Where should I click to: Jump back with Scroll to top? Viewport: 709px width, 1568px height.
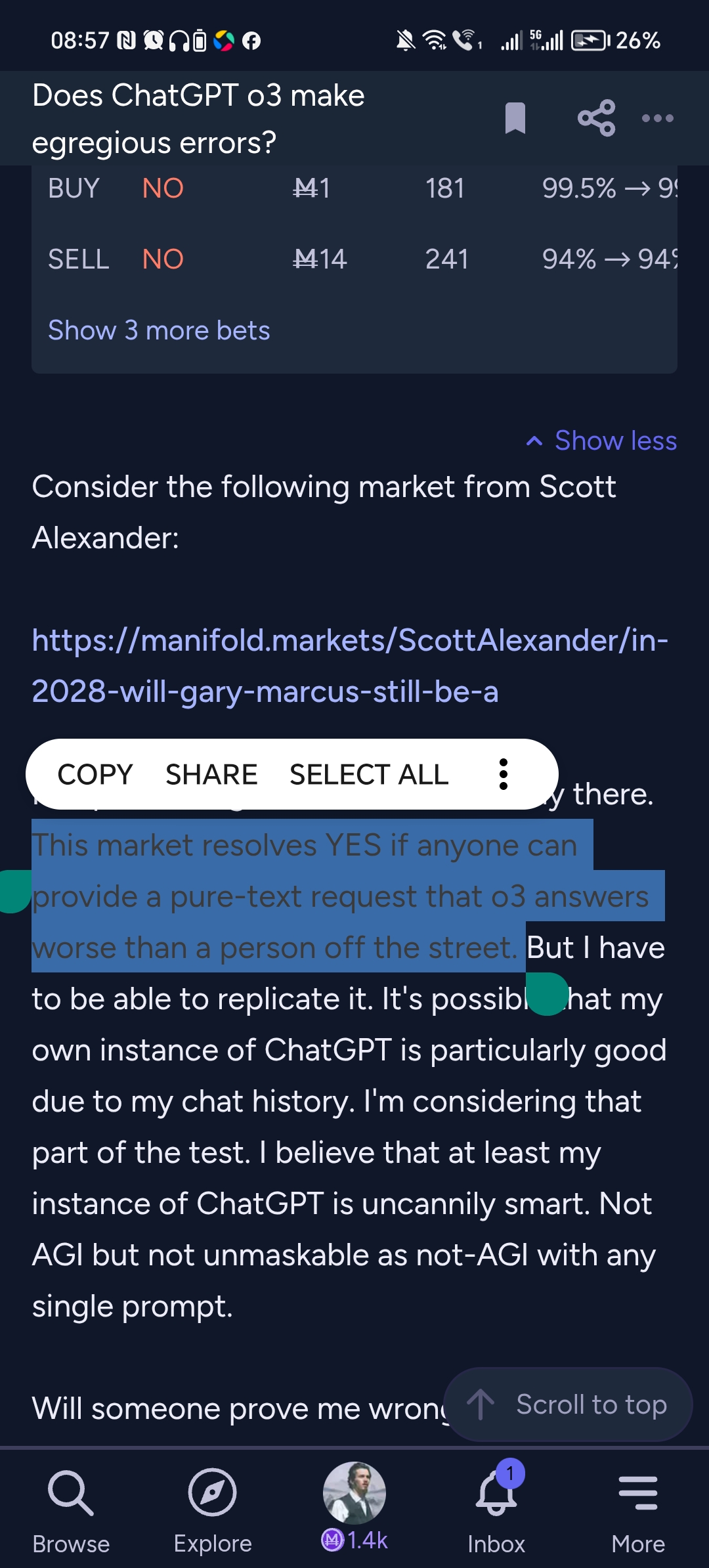pos(568,1405)
